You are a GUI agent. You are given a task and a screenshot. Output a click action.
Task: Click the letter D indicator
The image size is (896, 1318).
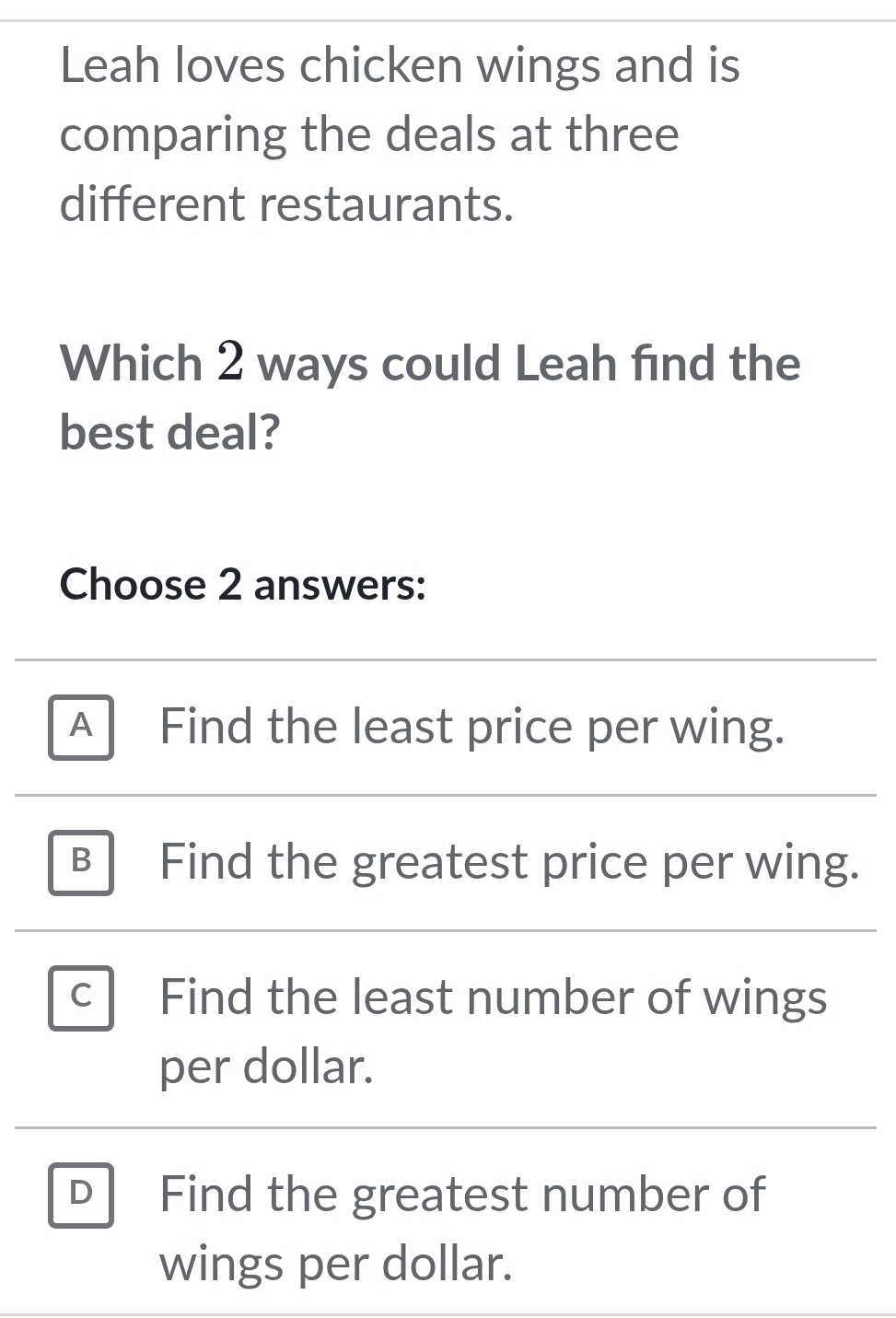pyautogui.click(x=81, y=1196)
